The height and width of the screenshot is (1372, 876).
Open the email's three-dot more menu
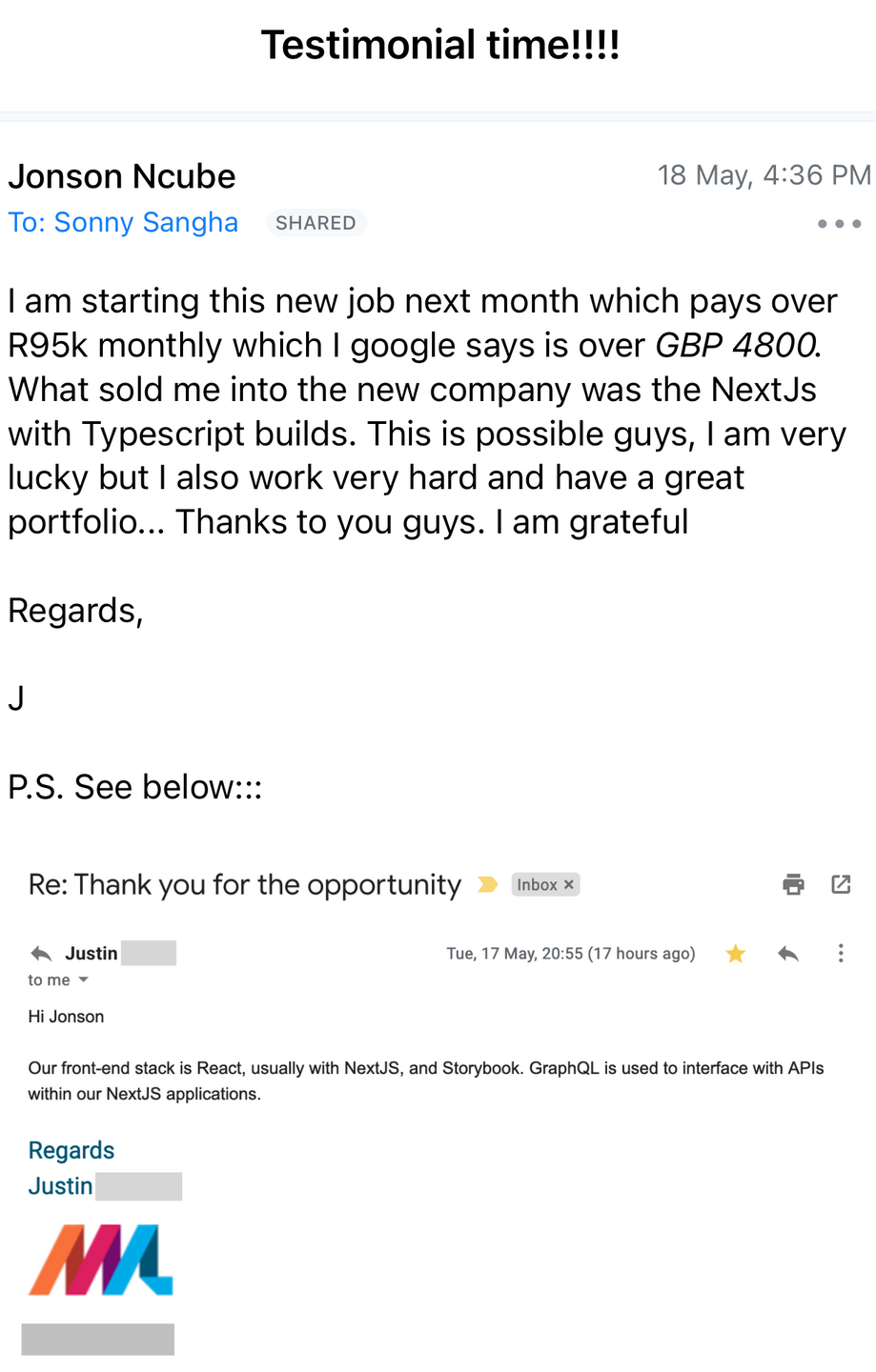click(x=839, y=224)
